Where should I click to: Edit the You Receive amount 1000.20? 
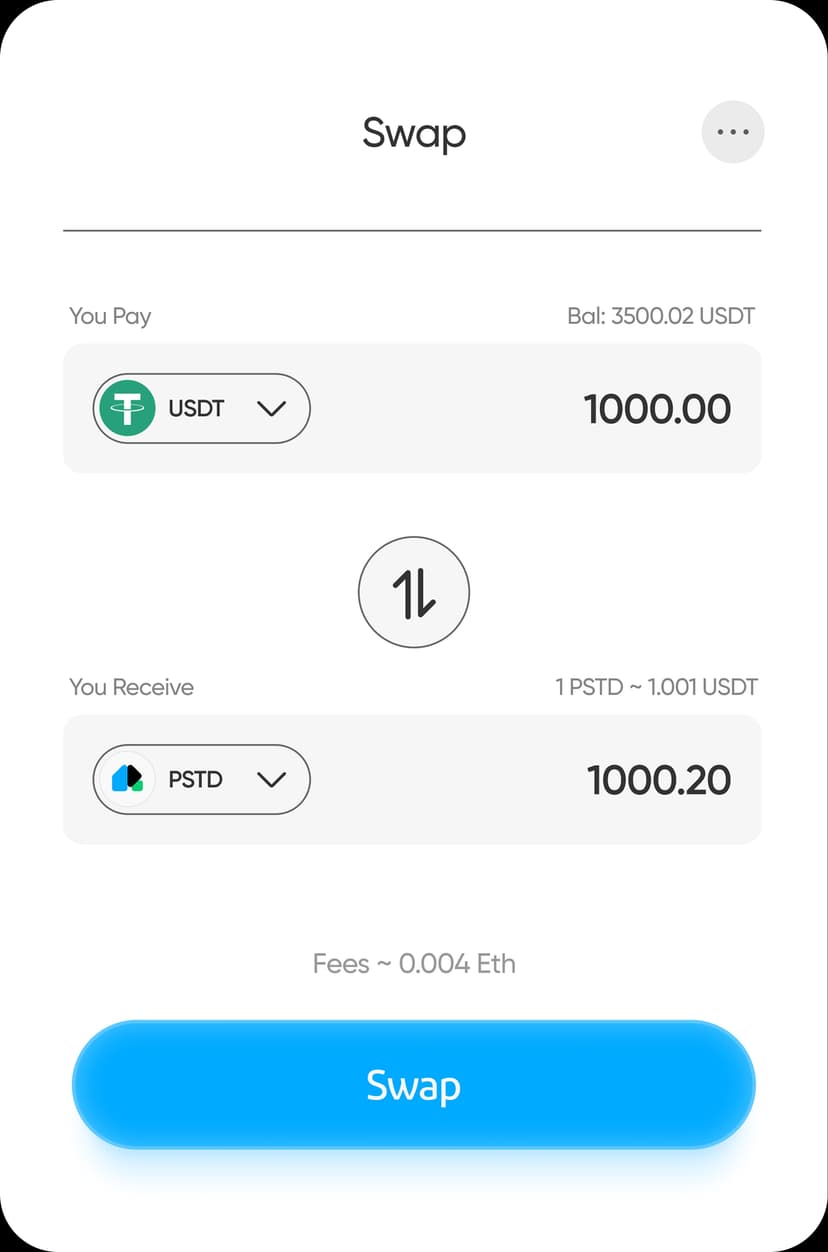[x=658, y=780]
